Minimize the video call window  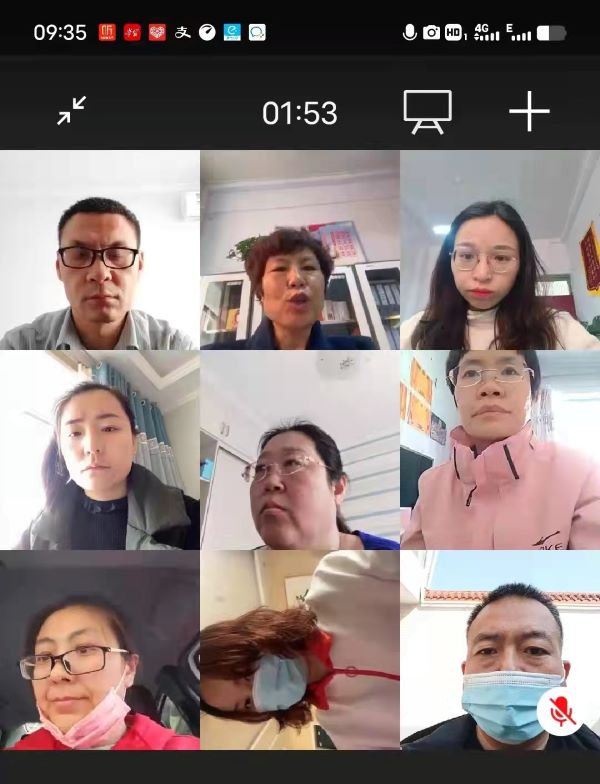tap(71, 111)
